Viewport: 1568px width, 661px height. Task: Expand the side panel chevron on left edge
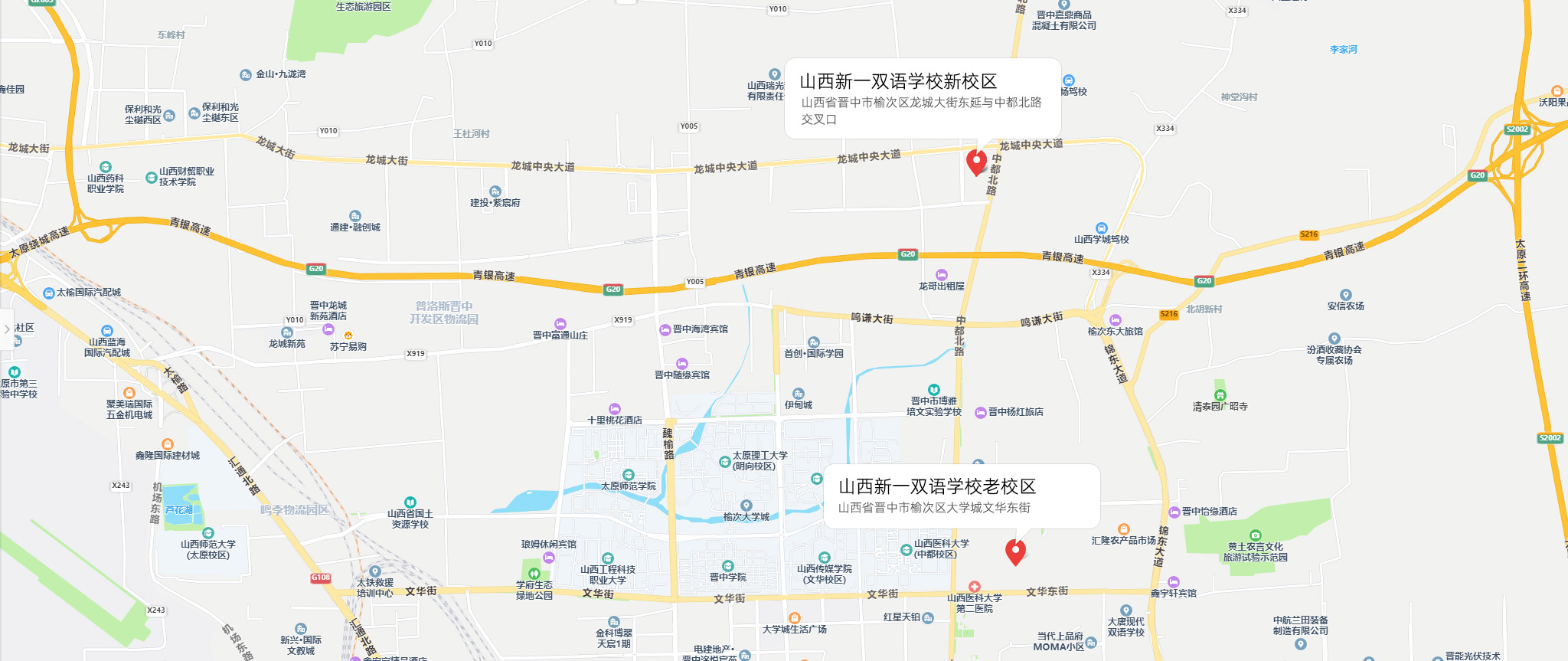click(x=7, y=329)
